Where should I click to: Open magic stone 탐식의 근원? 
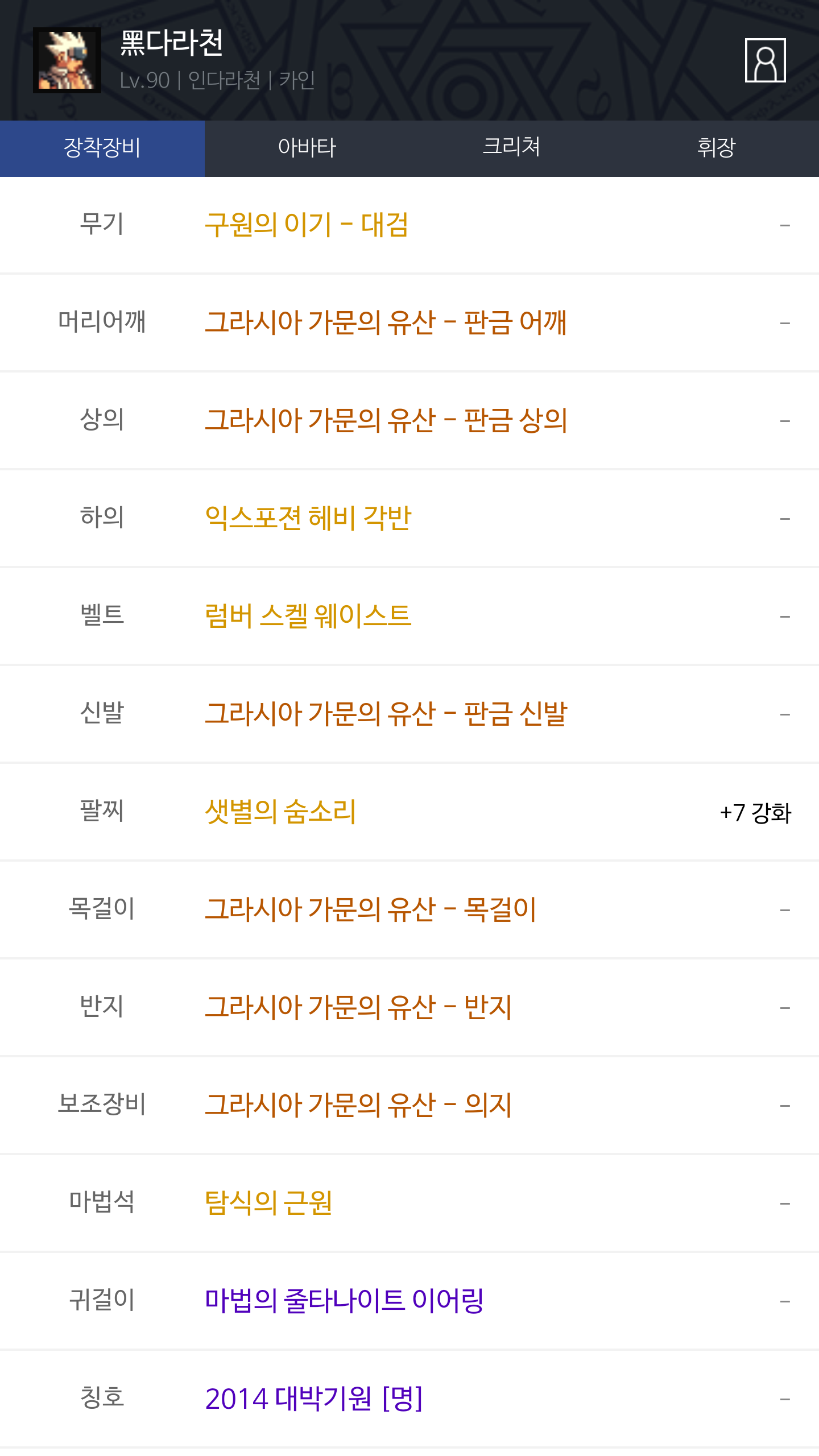click(x=268, y=1203)
